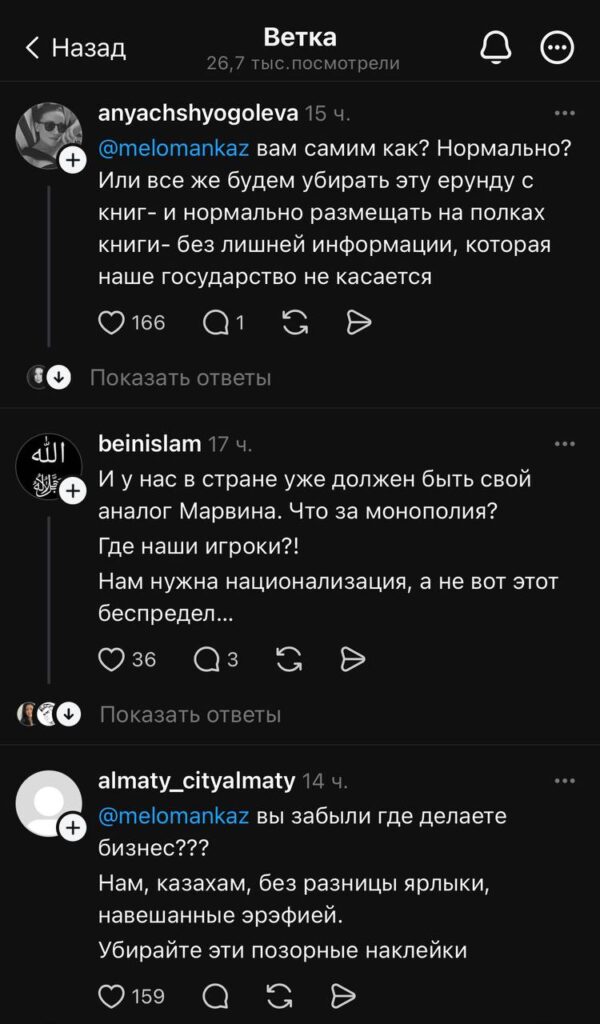This screenshot has width=600, height=1024.
Task: Reply to beinislam's comment
Action: tap(208, 660)
